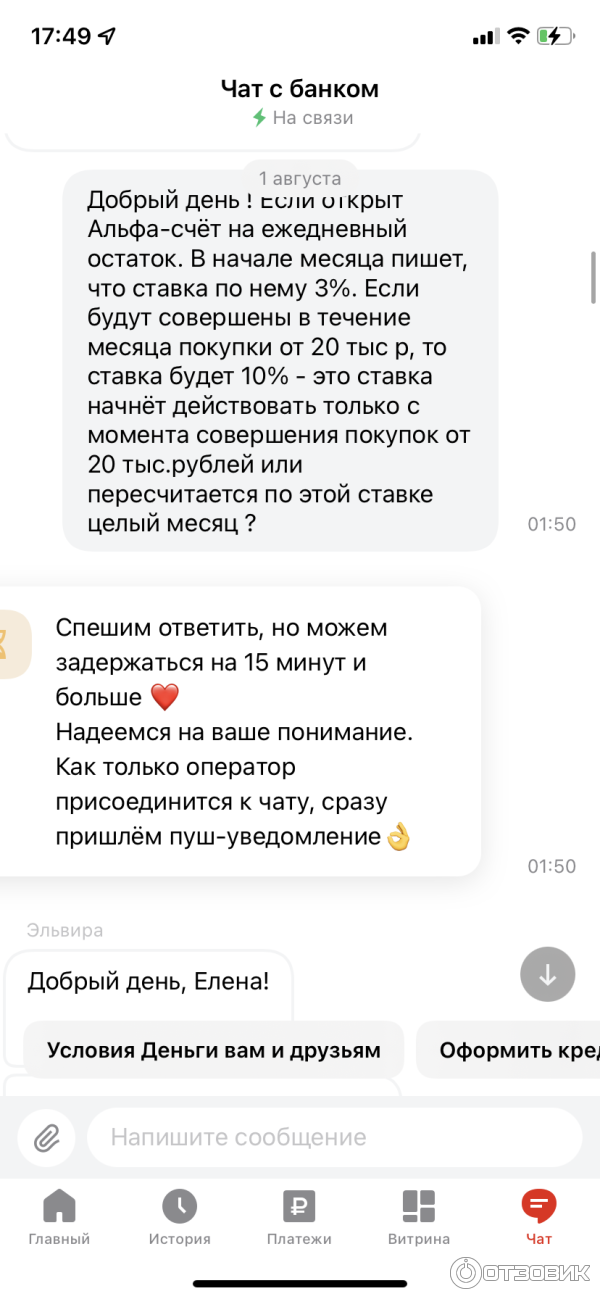This screenshot has height=1299, width=600.
Task: Open the Витрина tab
Action: coord(419,1216)
